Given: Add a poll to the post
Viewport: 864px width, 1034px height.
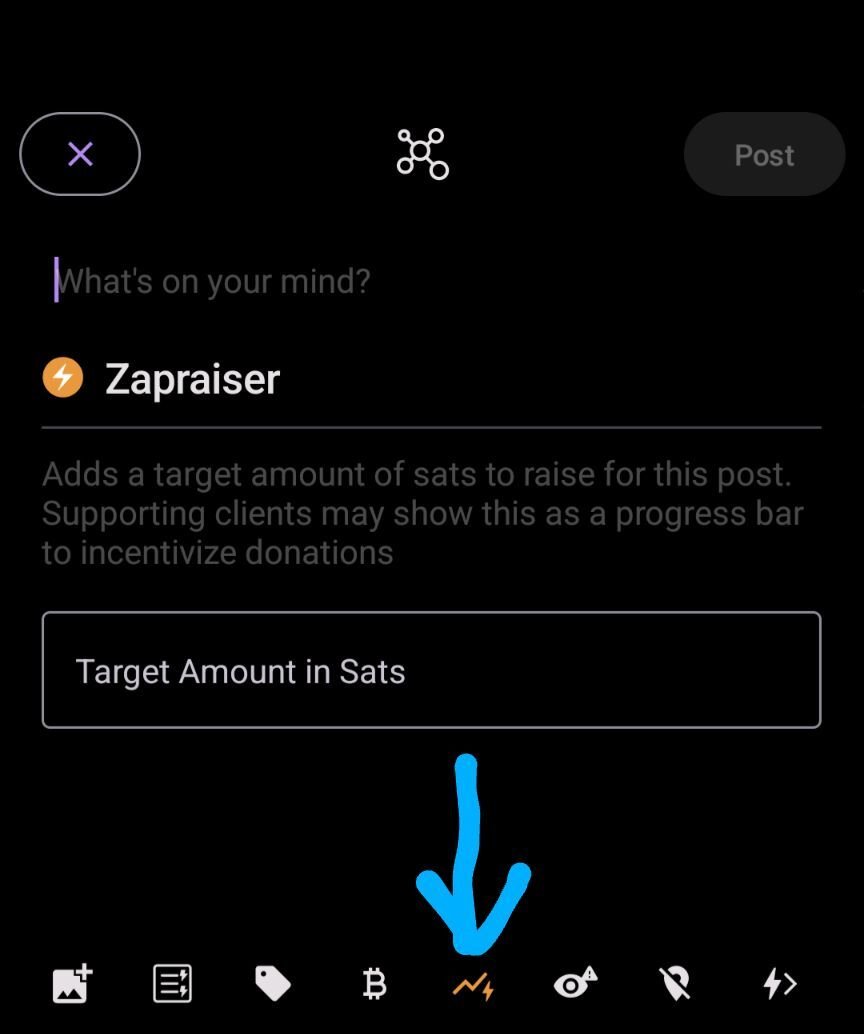Looking at the screenshot, I should pos(172,984).
